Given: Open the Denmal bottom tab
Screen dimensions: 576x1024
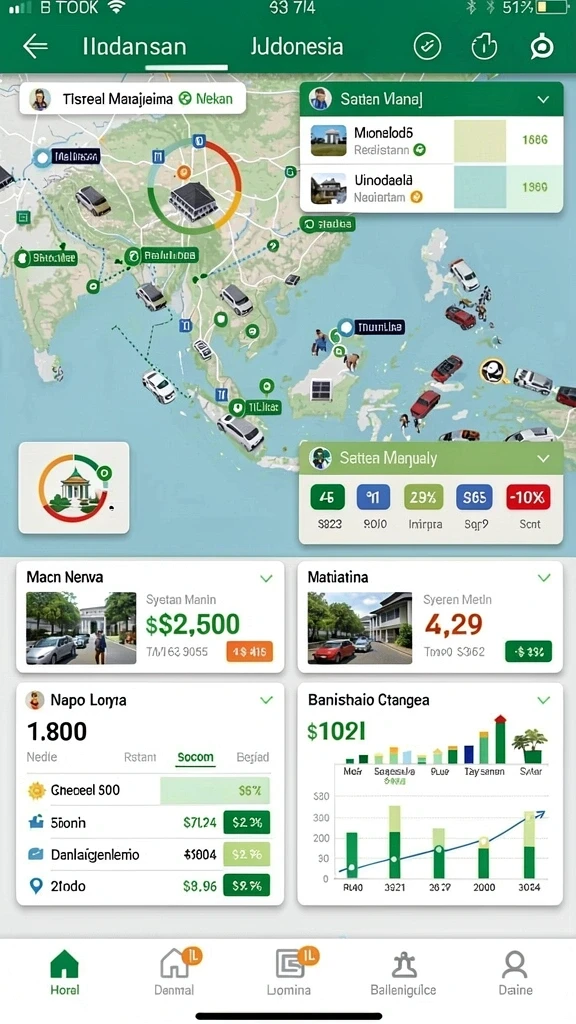Looking at the screenshot, I should click(x=174, y=971).
